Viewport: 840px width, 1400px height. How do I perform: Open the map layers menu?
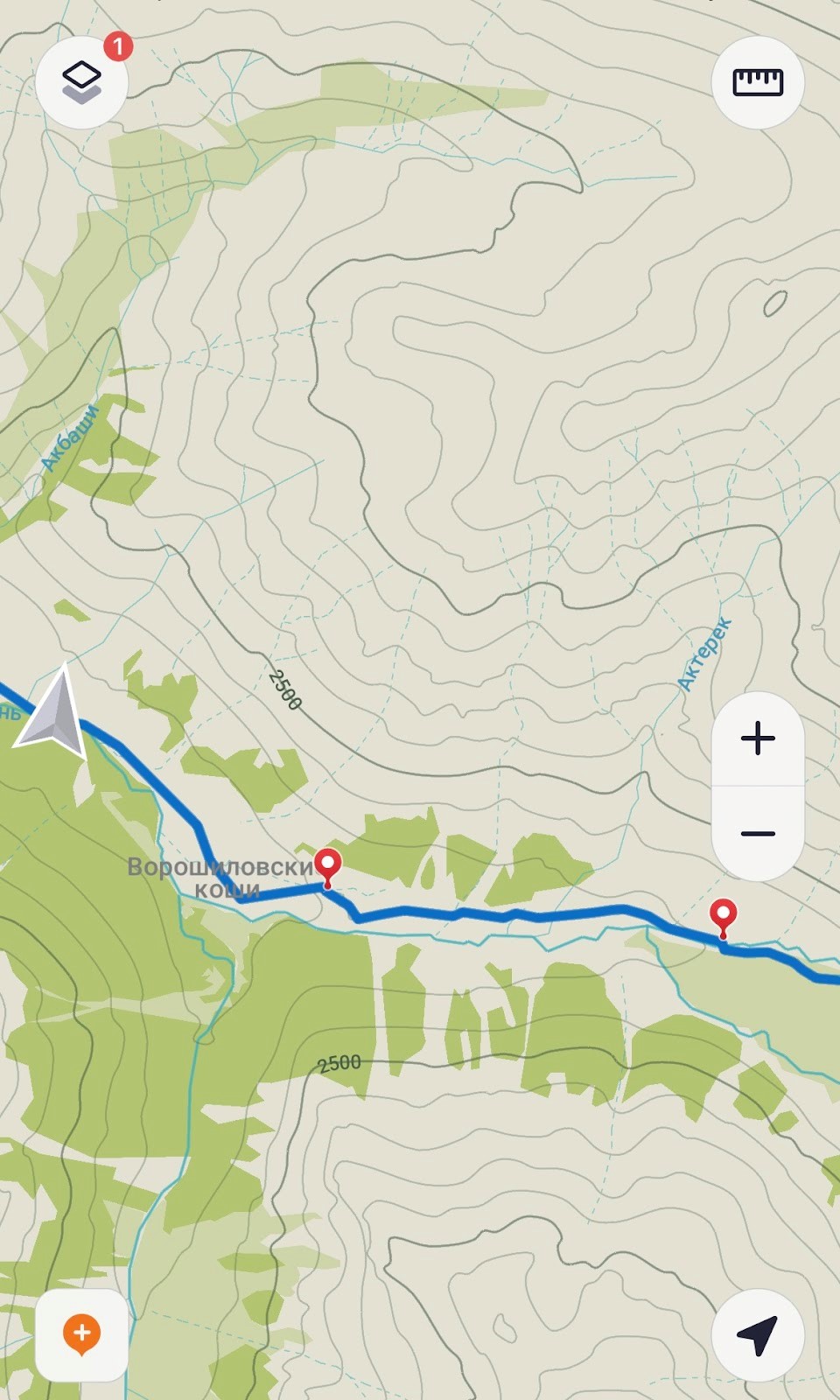[x=81, y=82]
